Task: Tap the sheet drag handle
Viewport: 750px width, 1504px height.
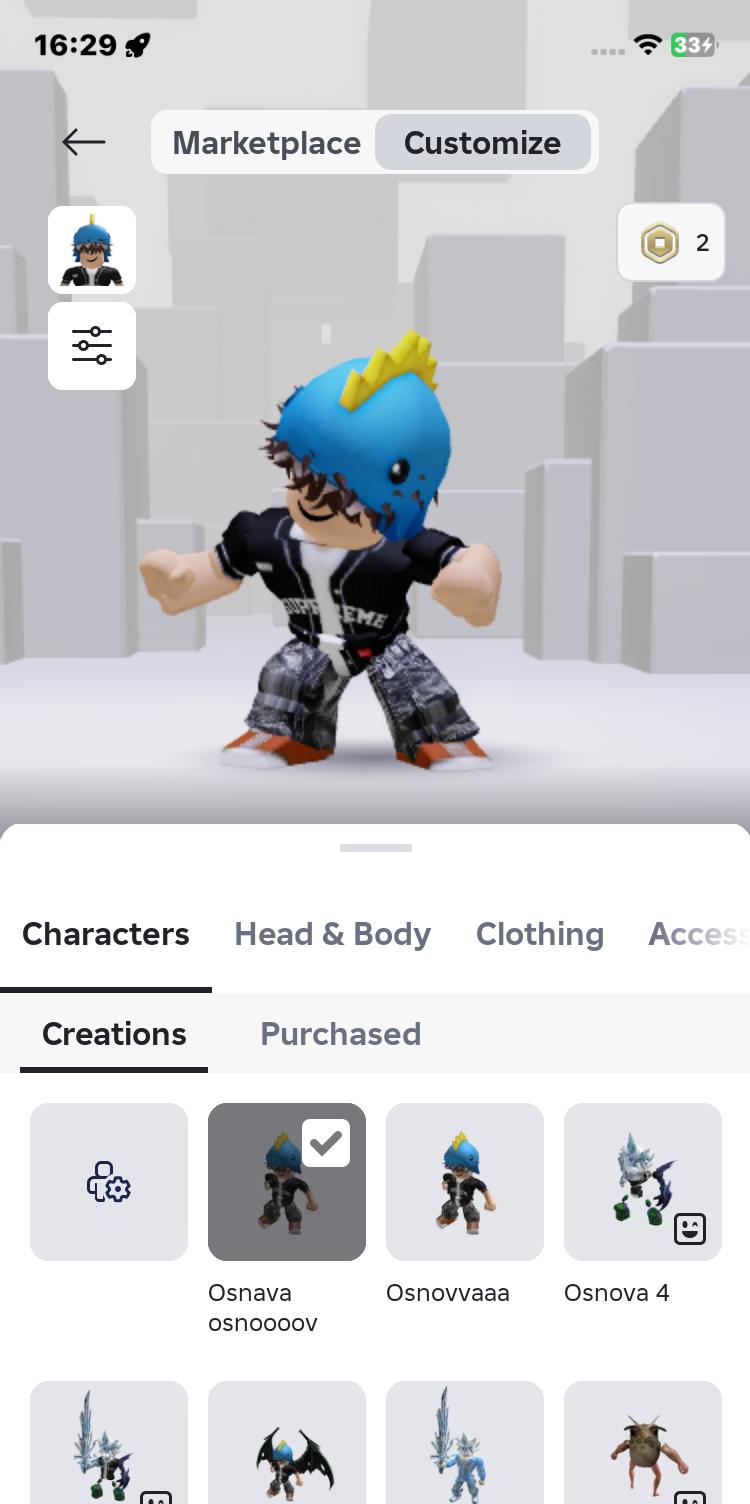Action: pos(375,848)
